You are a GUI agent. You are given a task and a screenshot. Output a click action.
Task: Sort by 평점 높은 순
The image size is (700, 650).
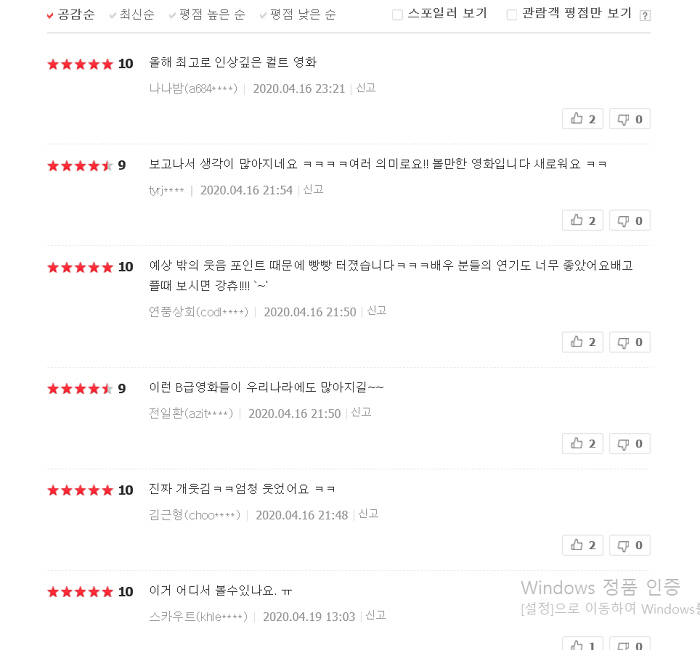tap(211, 14)
